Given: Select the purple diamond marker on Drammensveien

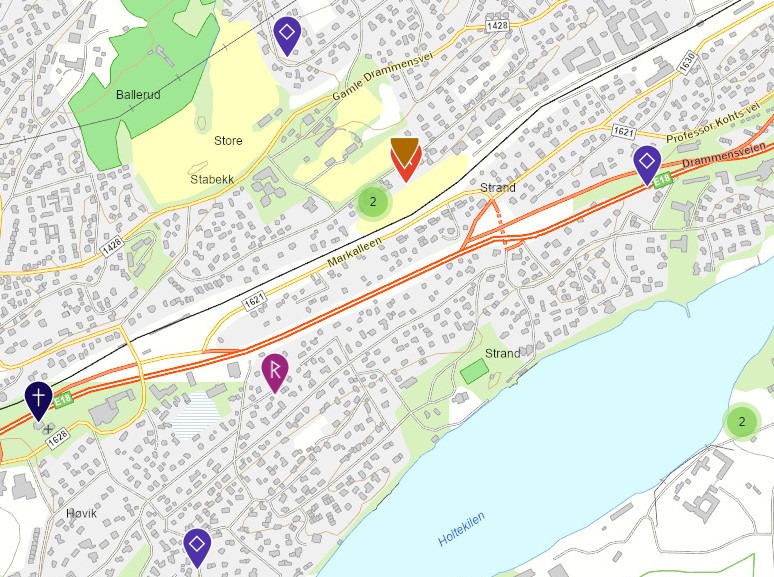Looking at the screenshot, I should click(x=647, y=162).
